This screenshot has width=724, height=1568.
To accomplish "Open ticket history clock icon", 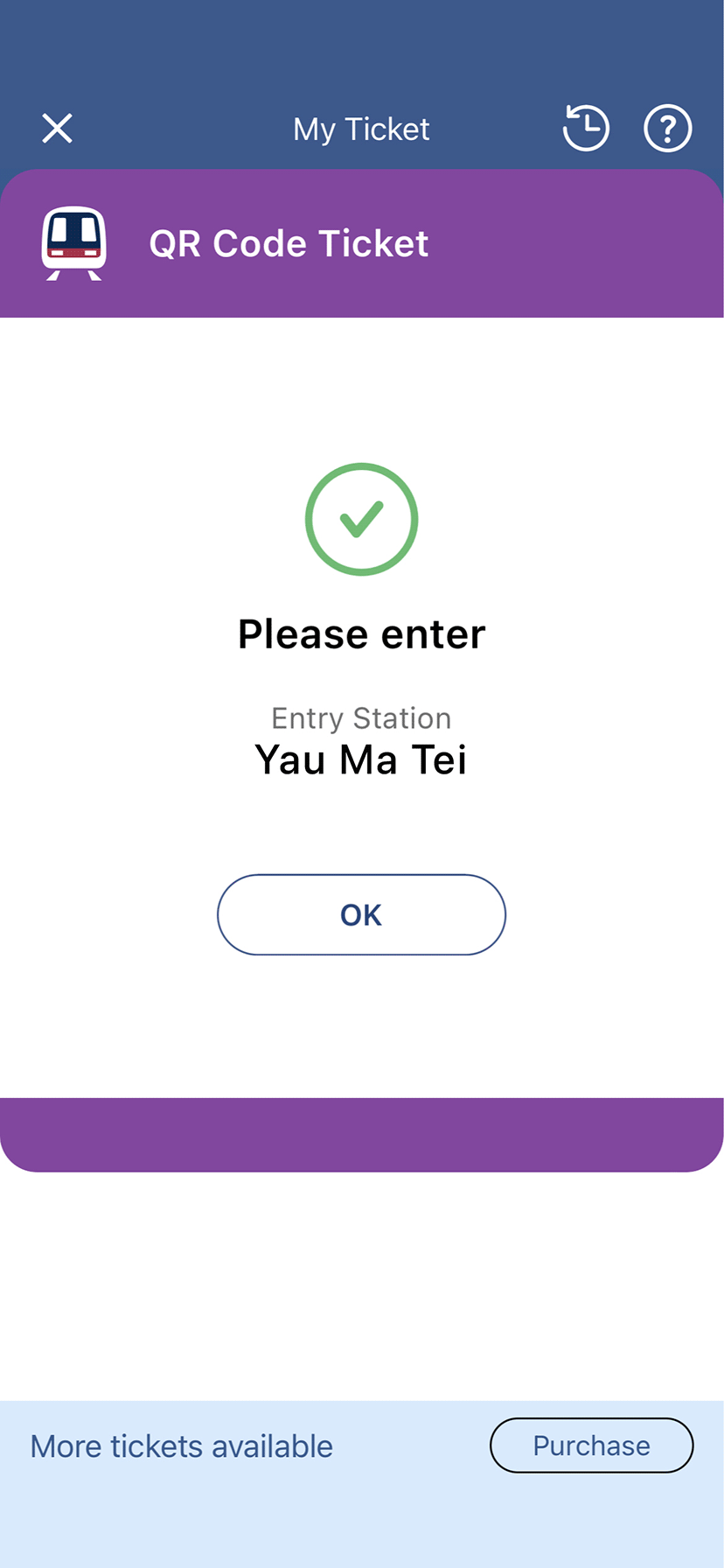I will (586, 129).
